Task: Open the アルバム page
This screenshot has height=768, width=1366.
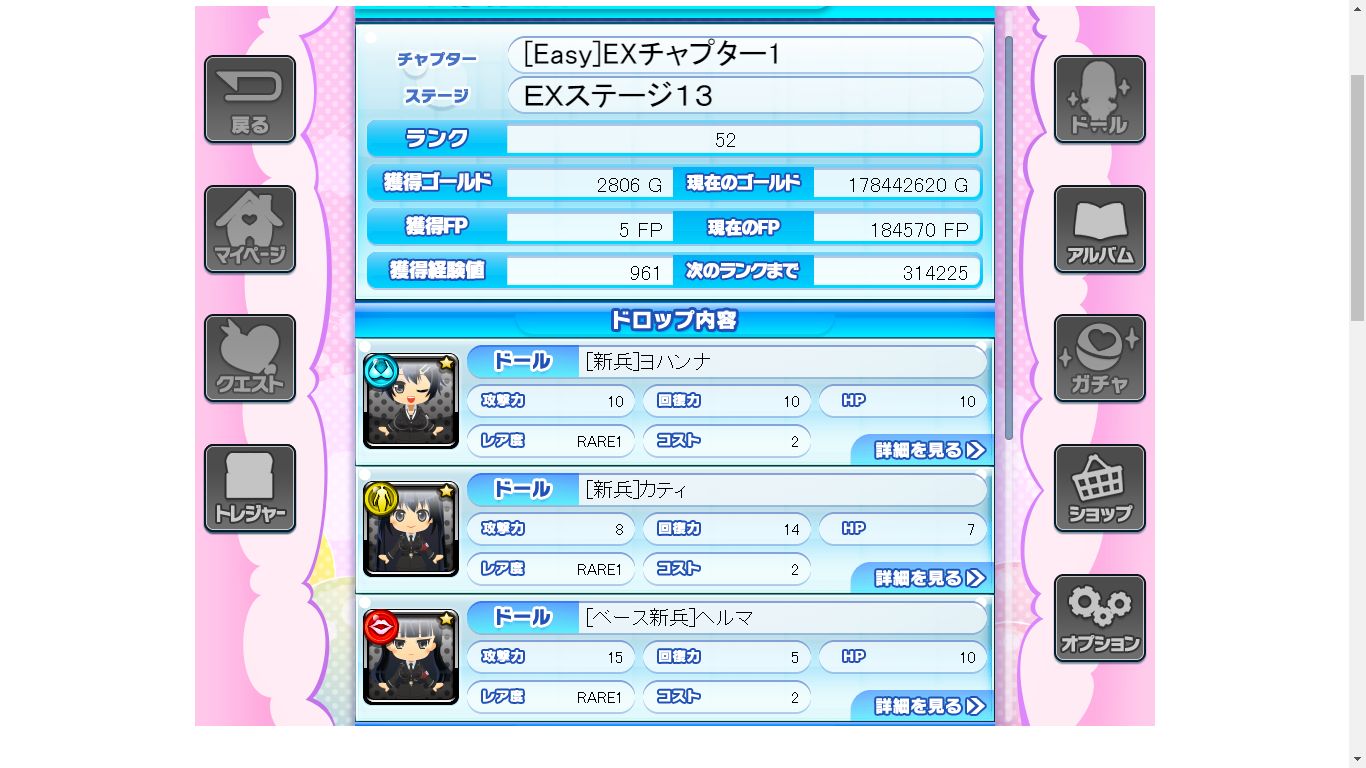Action: pos(1099,229)
